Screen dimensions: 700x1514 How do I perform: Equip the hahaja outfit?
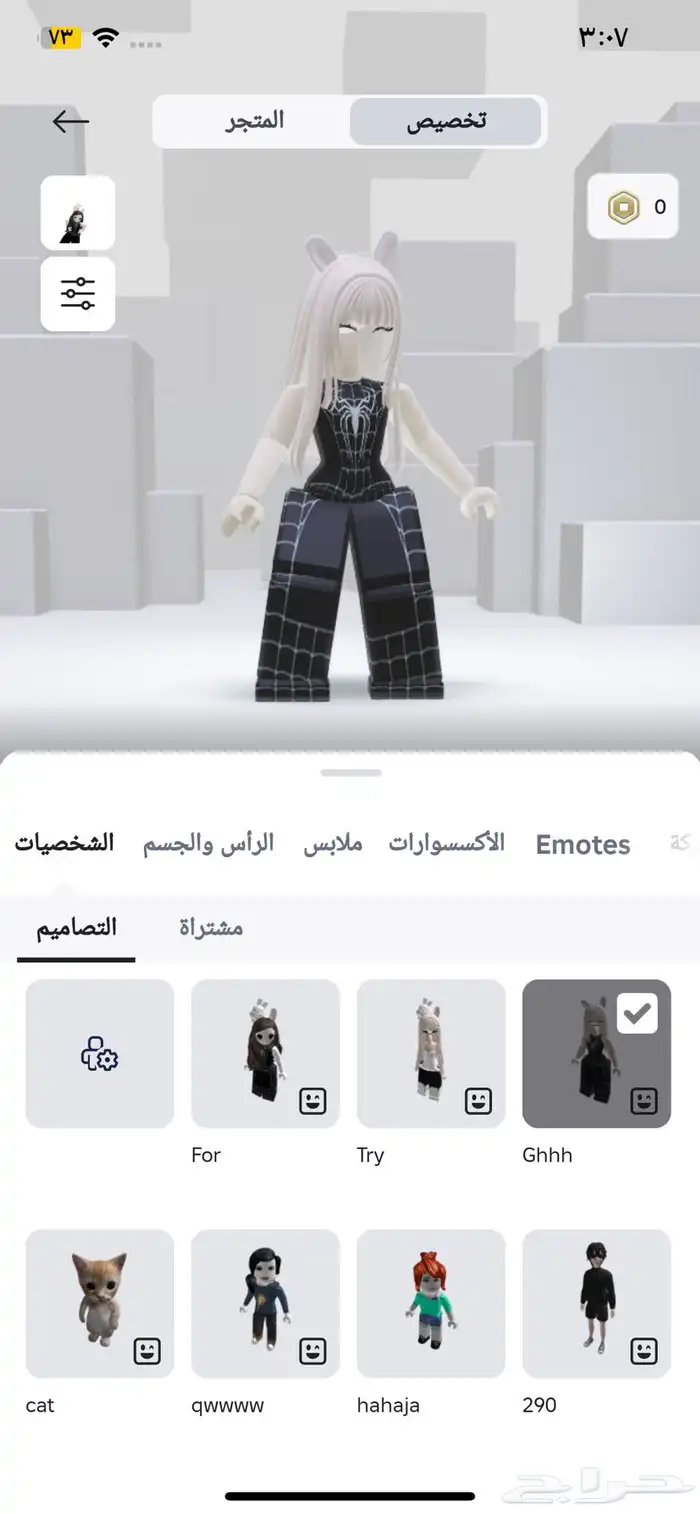pos(431,1304)
